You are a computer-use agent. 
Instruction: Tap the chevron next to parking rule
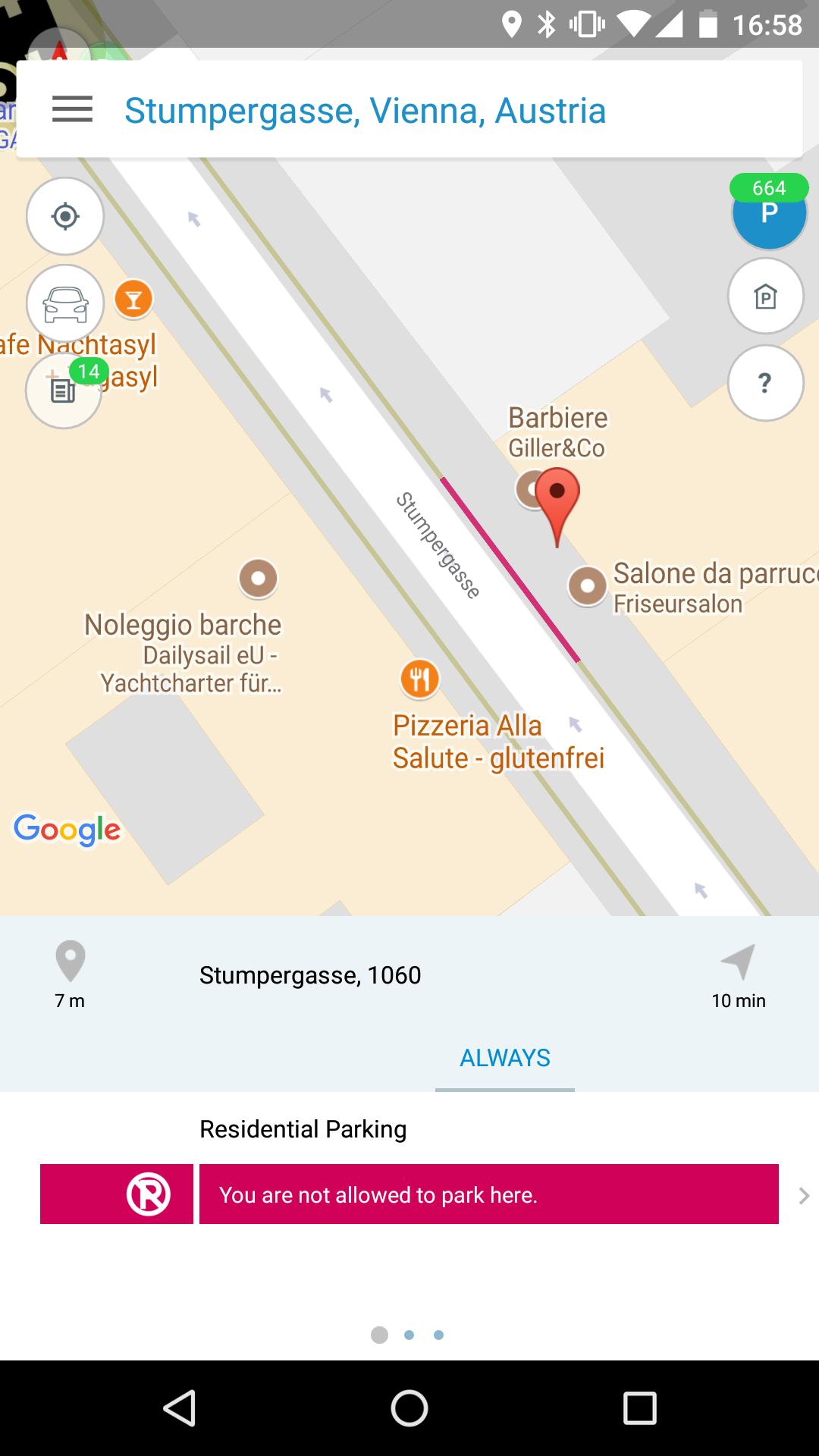[x=804, y=1196]
